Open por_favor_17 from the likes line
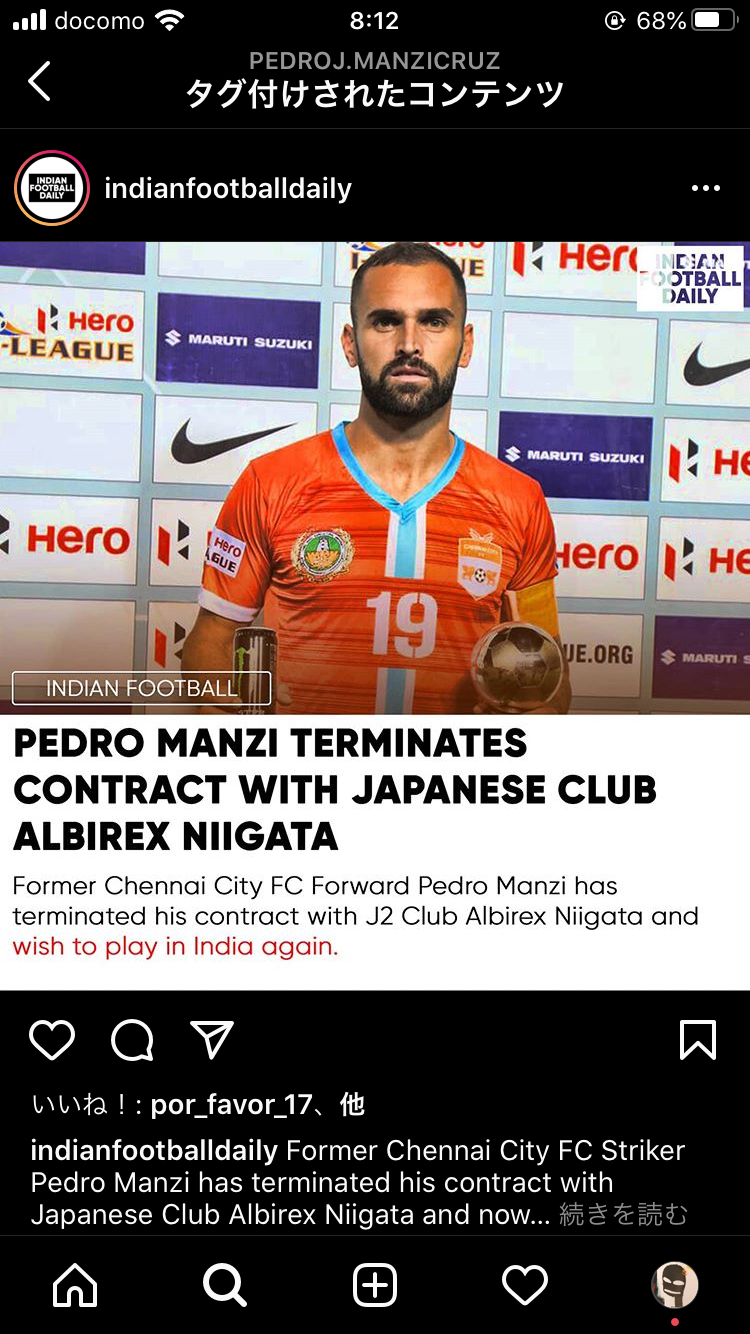This screenshot has width=750, height=1334. point(231,1105)
